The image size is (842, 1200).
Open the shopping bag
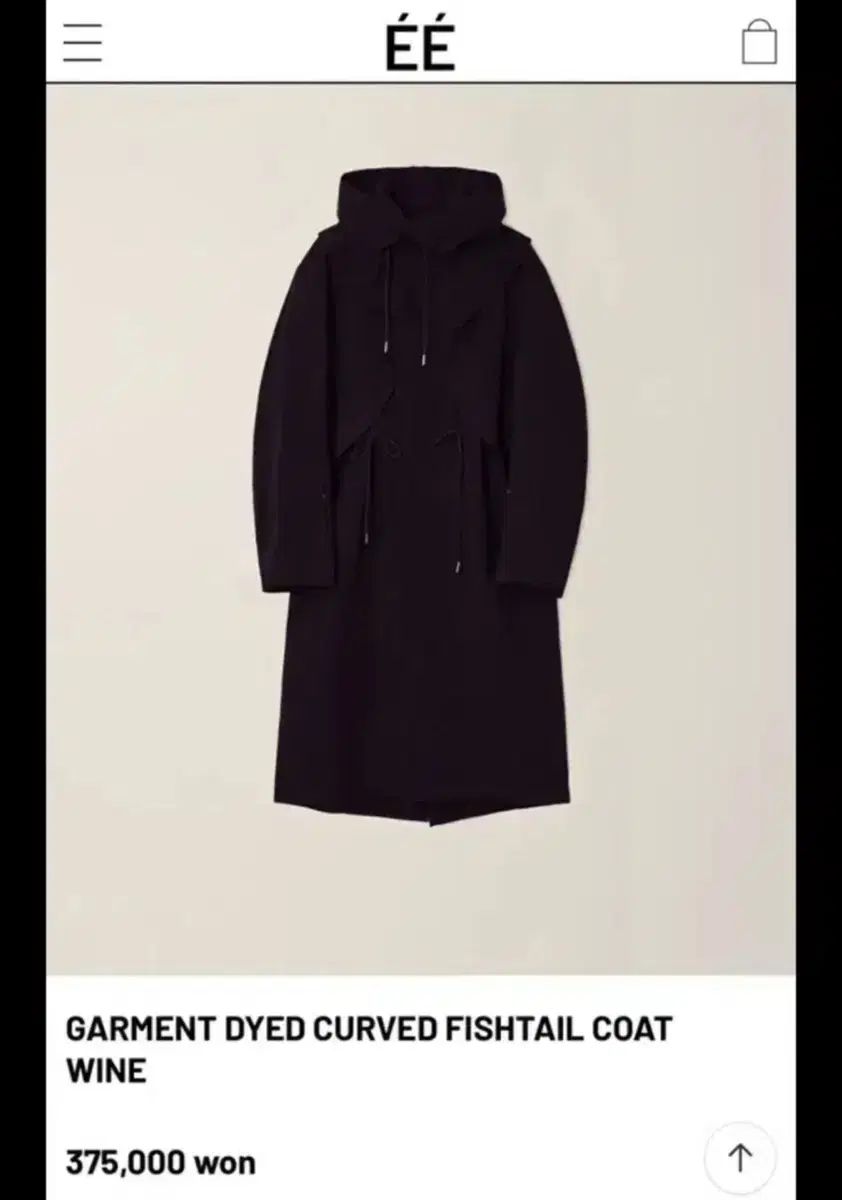pos(758,42)
